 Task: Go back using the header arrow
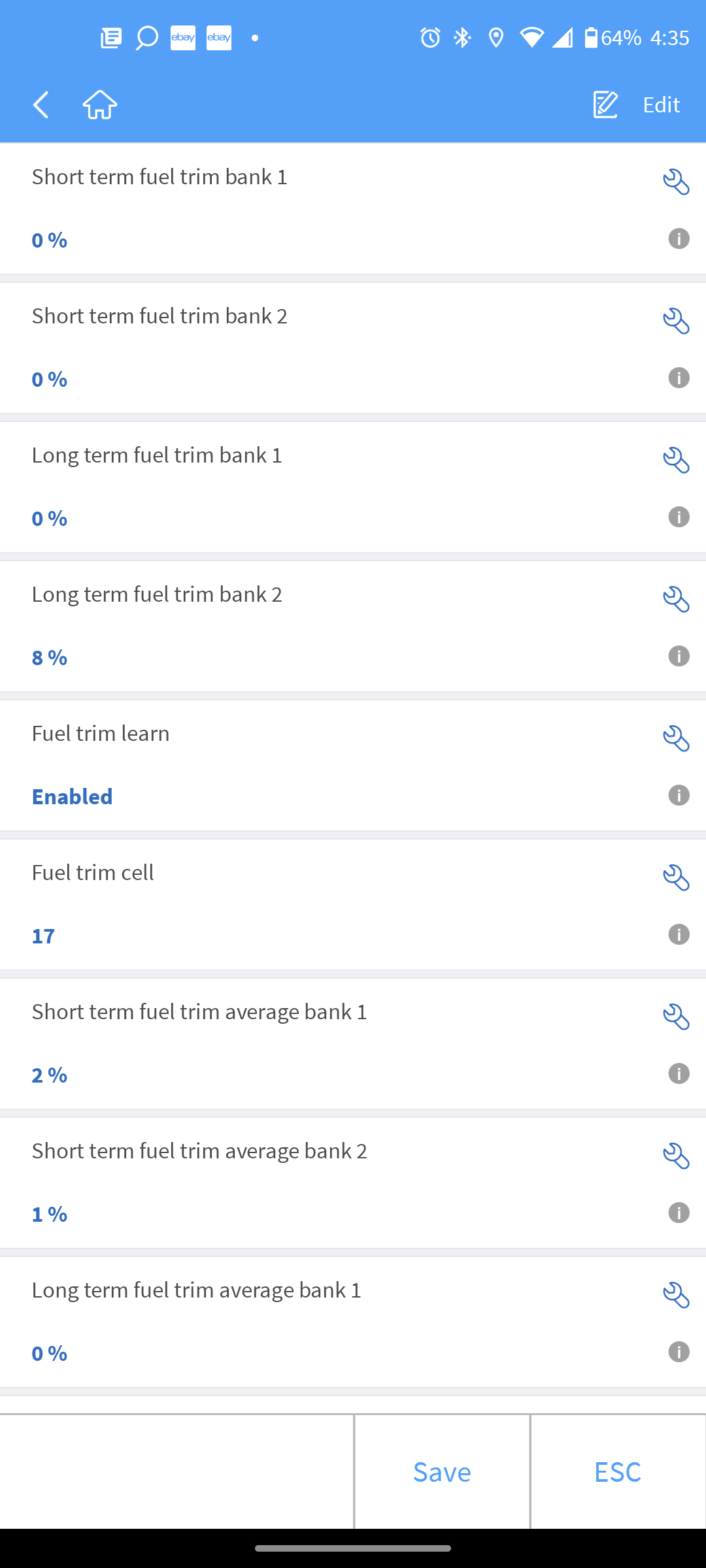(41, 105)
